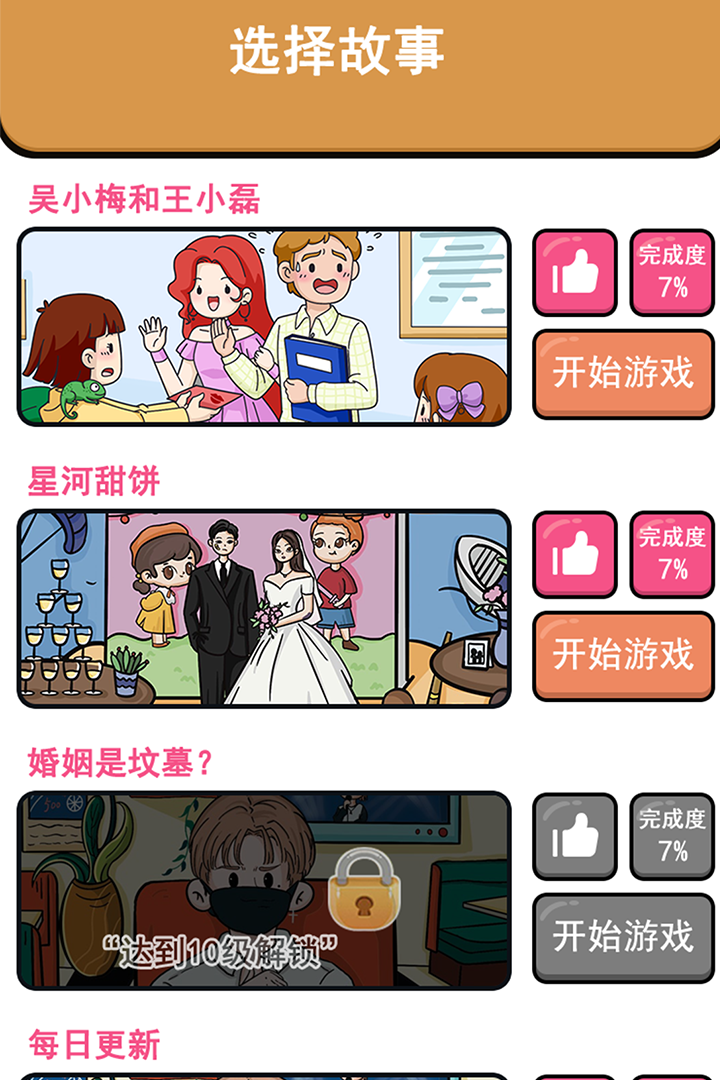Start the 星河甜饼 game
The image size is (720, 1080).
622,655
